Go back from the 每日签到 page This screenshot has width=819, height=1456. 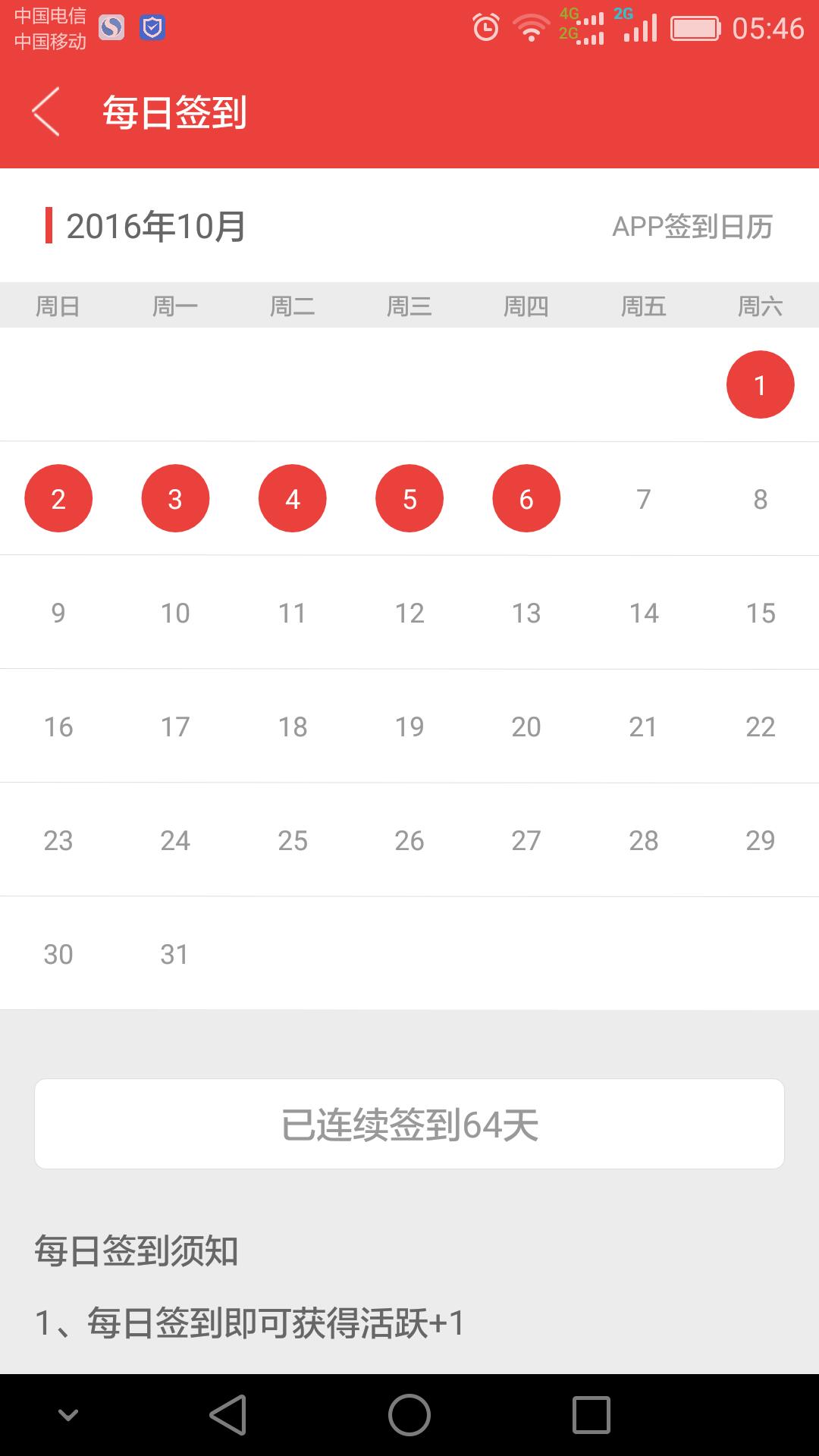[x=45, y=112]
